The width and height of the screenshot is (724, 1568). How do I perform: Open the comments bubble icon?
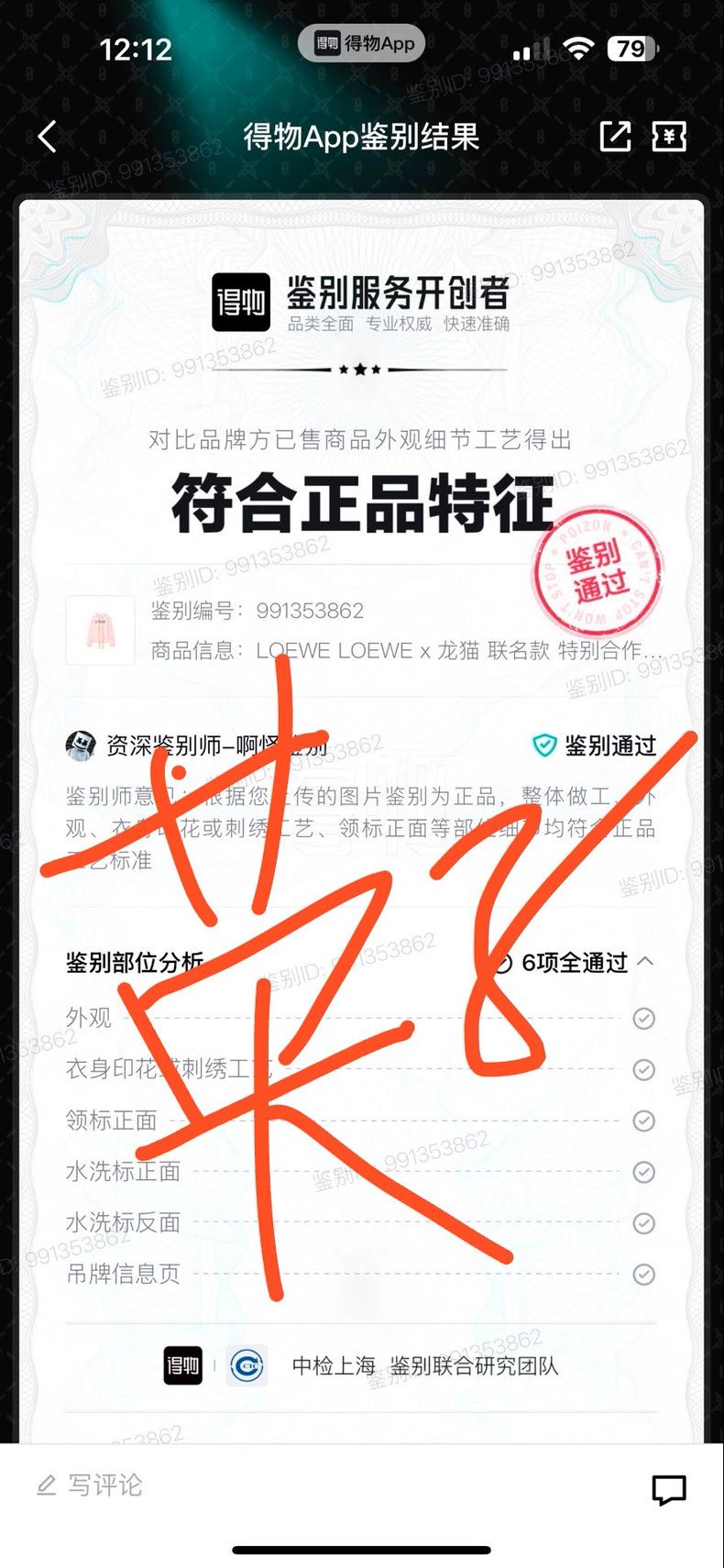coord(669,1489)
